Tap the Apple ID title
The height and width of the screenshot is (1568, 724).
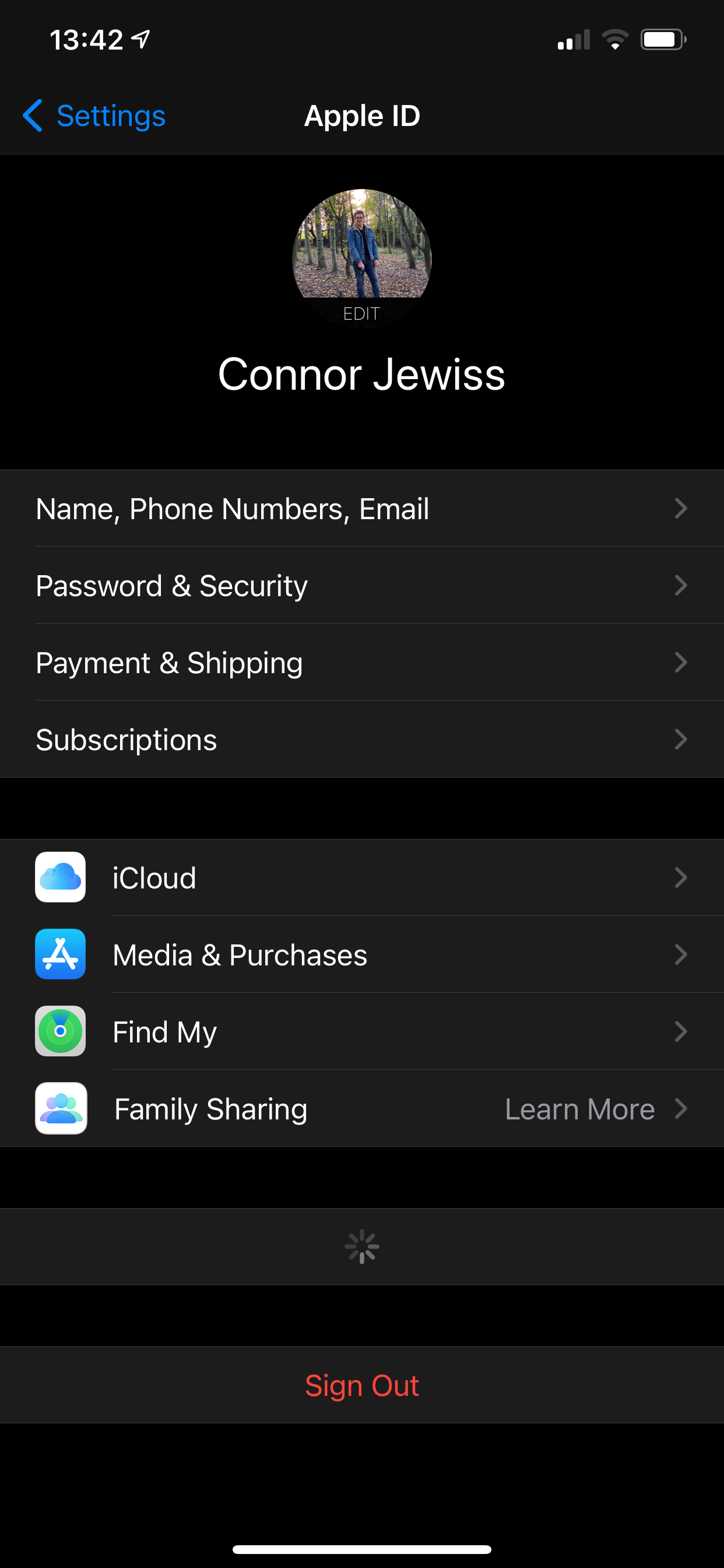(x=362, y=116)
